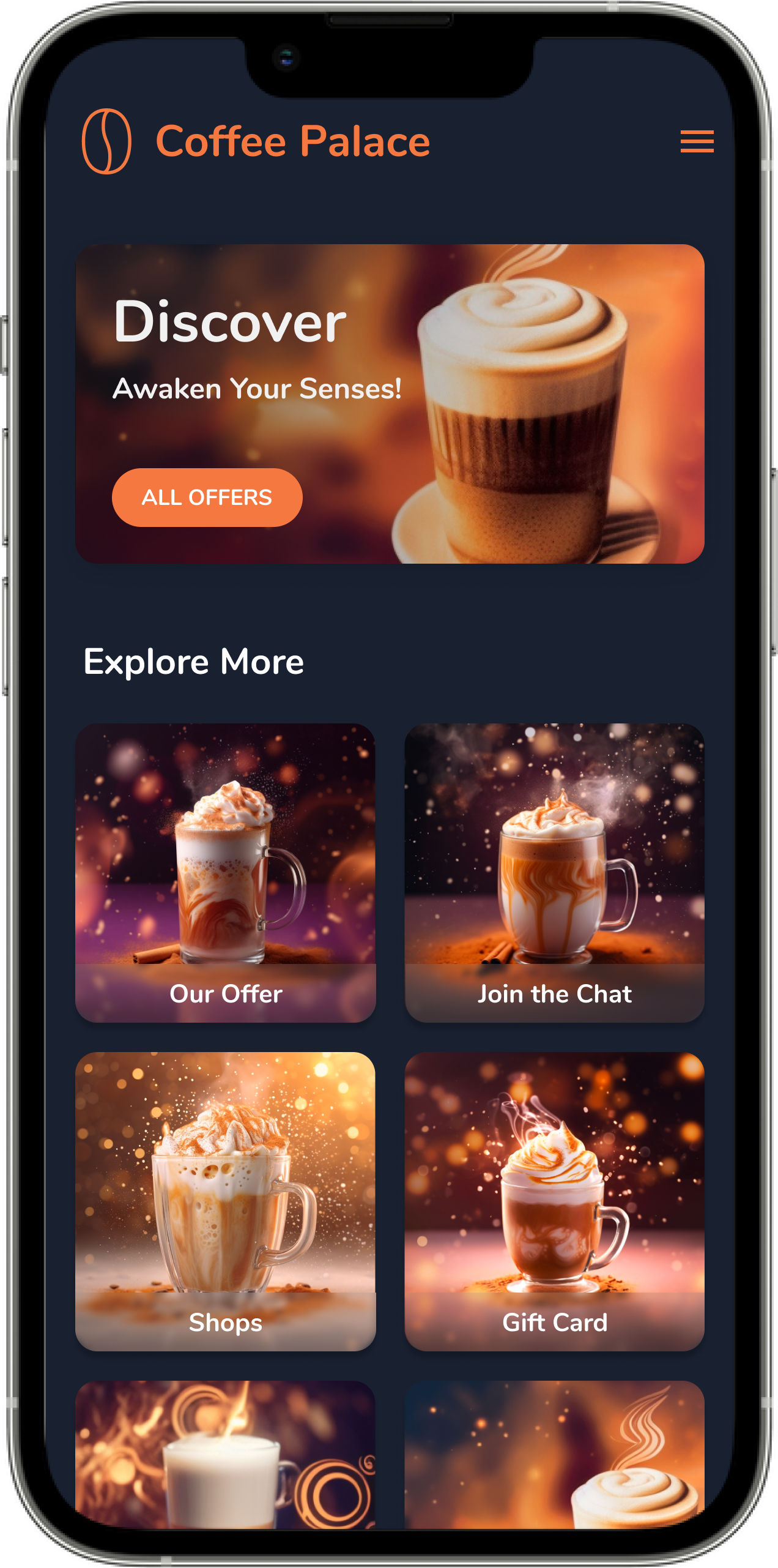Open the Our Offer card
Image resolution: width=778 pixels, height=1568 pixels.
pyautogui.click(x=225, y=872)
